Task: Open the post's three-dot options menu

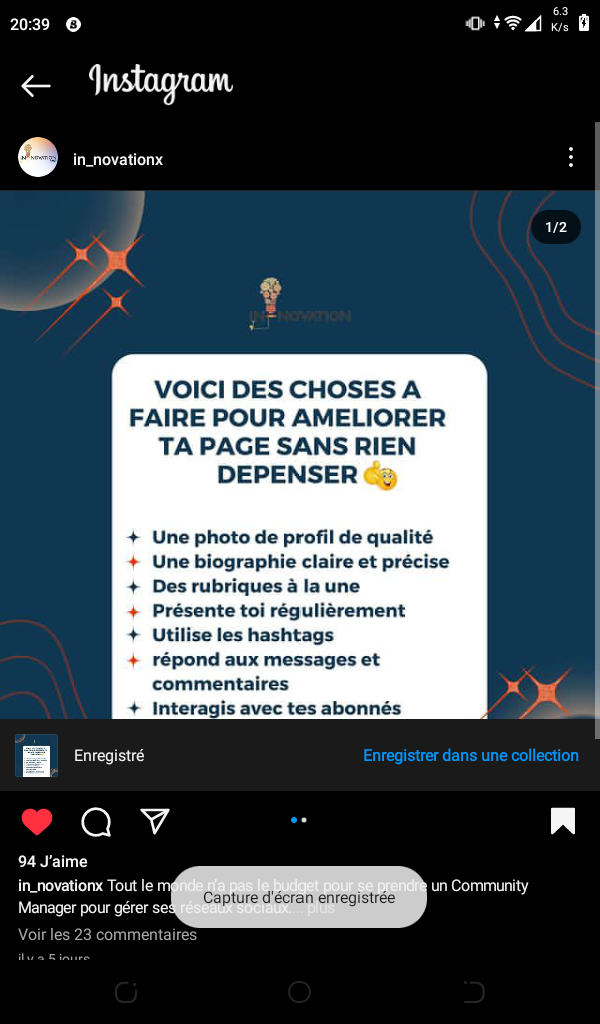Action: click(x=571, y=157)
